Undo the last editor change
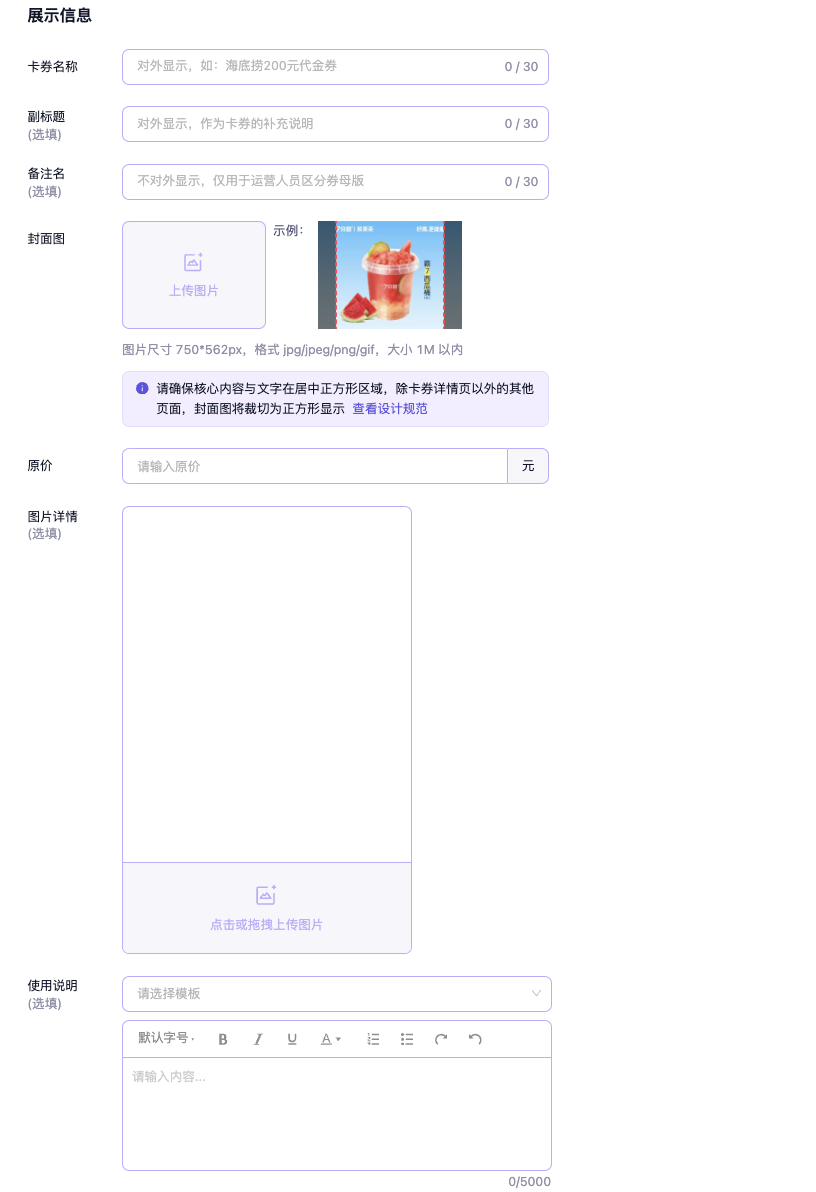The width and height of the screenshot is (816, 1192). pos(475,1039)
